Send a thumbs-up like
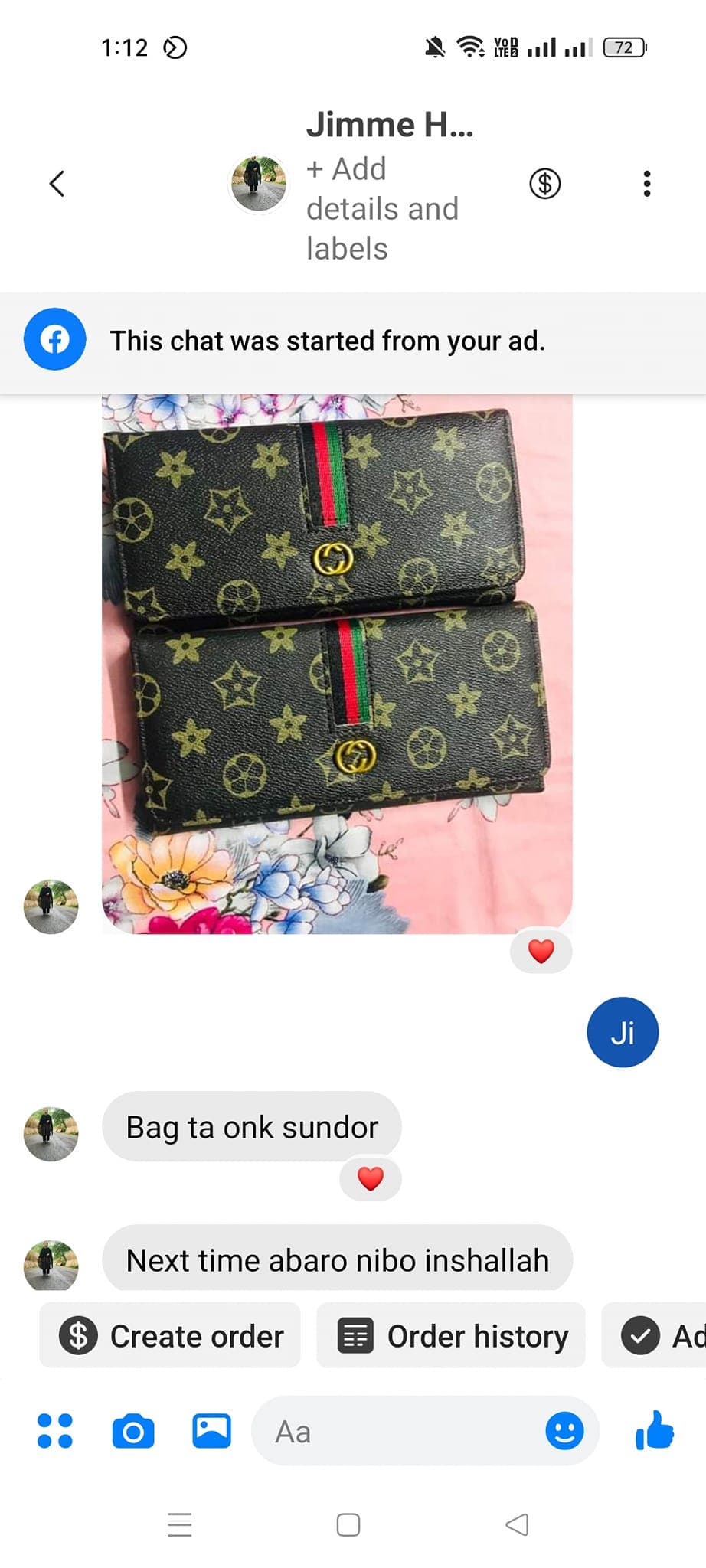 pos(655,1430)
